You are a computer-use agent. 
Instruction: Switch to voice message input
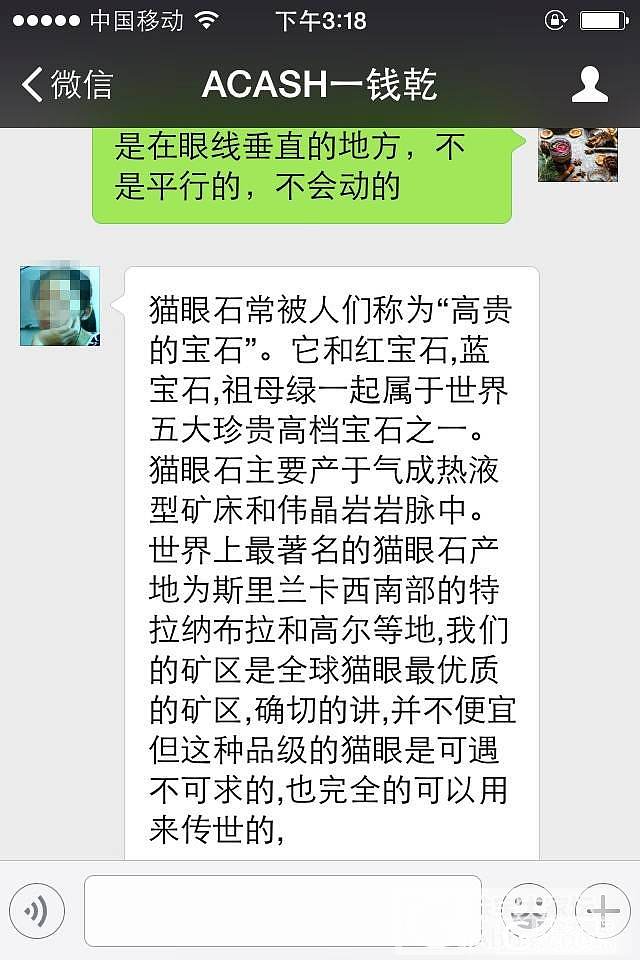(37, 910)
